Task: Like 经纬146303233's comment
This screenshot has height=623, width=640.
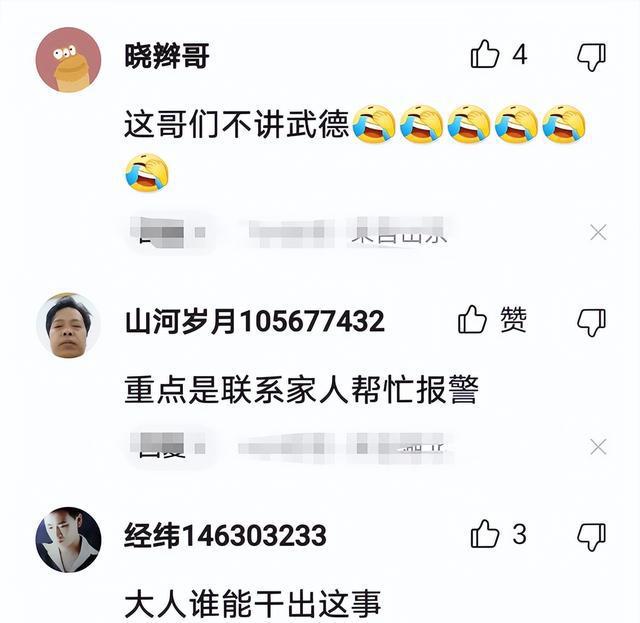Action: point(485,534)
